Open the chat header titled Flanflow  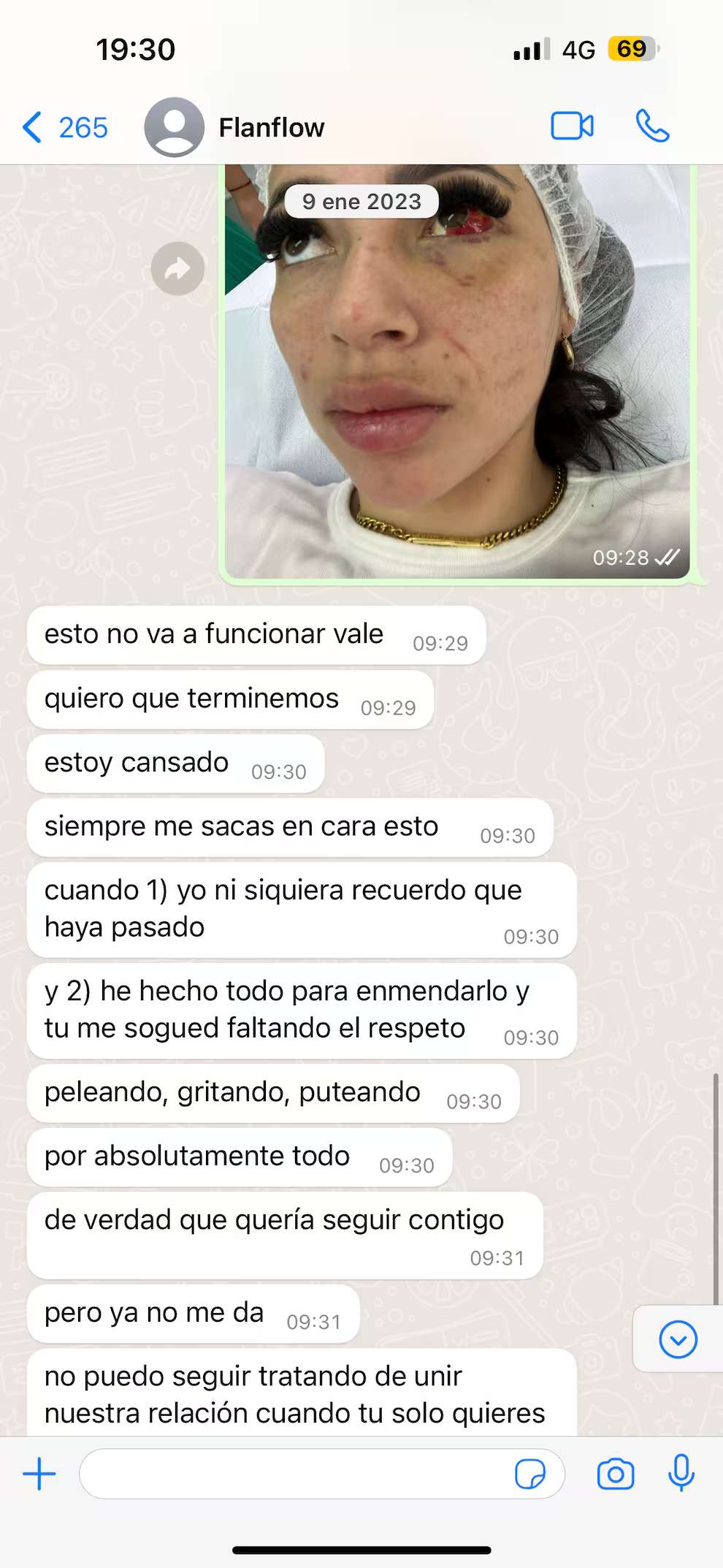click(271, 126)
